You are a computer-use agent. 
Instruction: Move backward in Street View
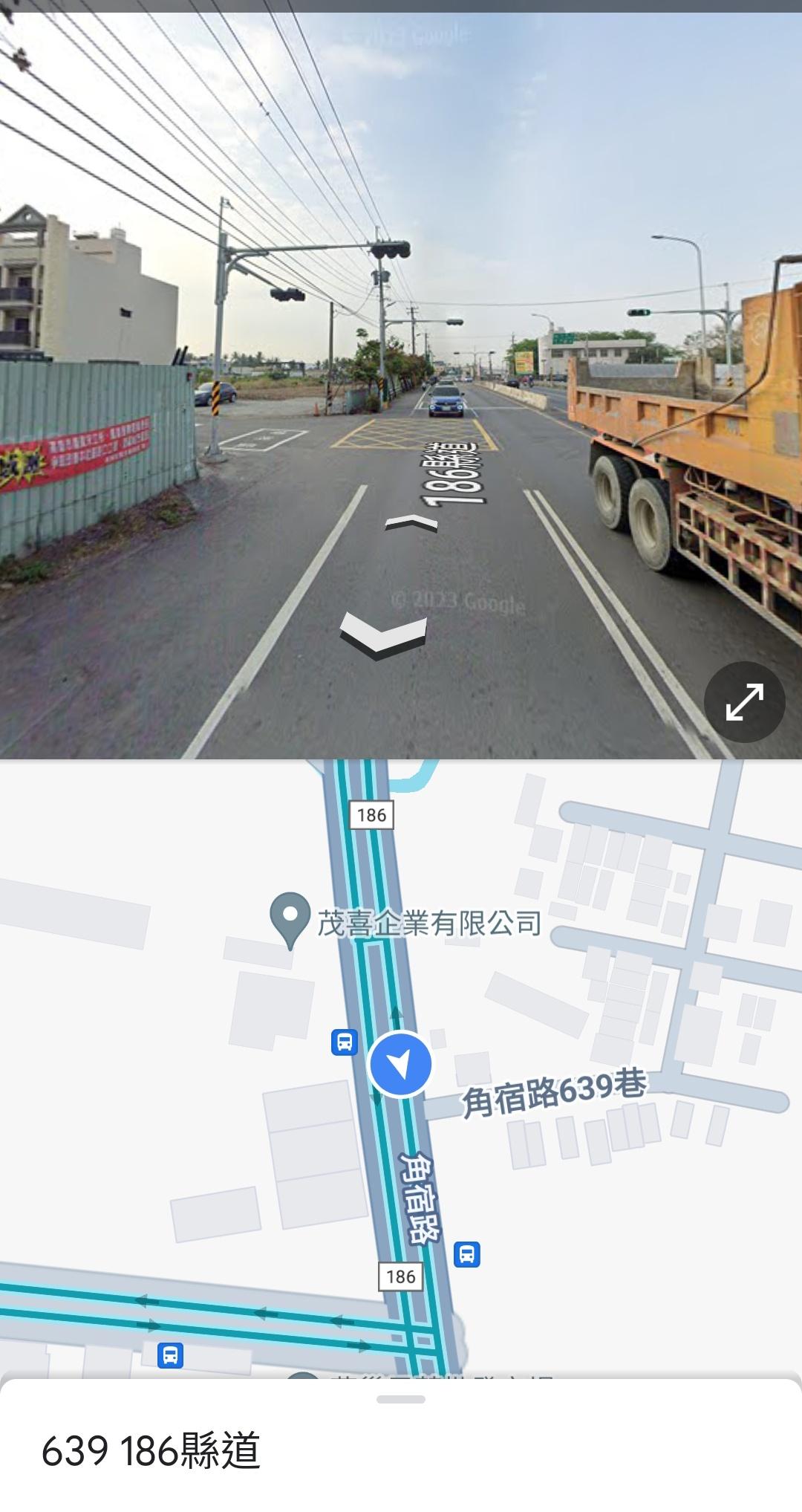pos(383,635)
